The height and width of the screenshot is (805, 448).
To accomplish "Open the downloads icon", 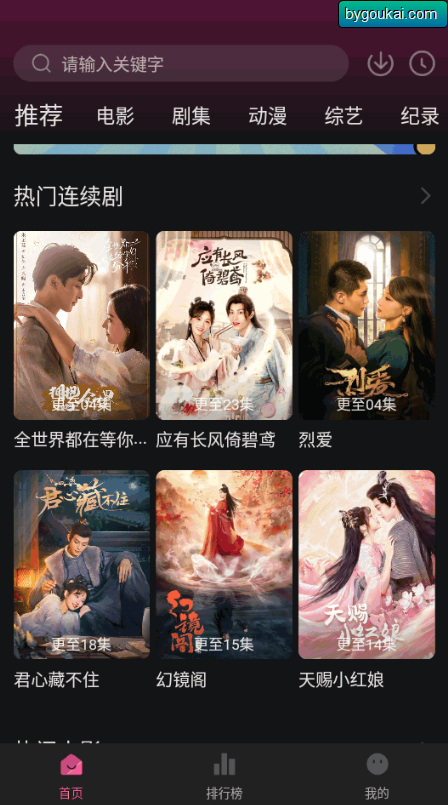I will (380, 64).
